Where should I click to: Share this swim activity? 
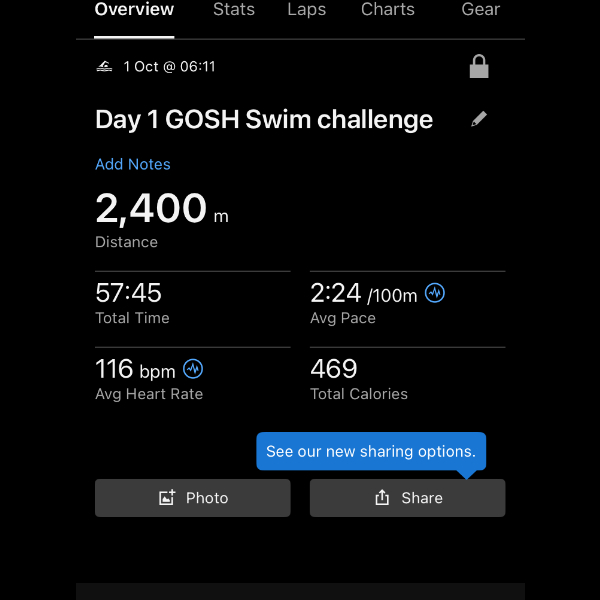click(407, 498)
